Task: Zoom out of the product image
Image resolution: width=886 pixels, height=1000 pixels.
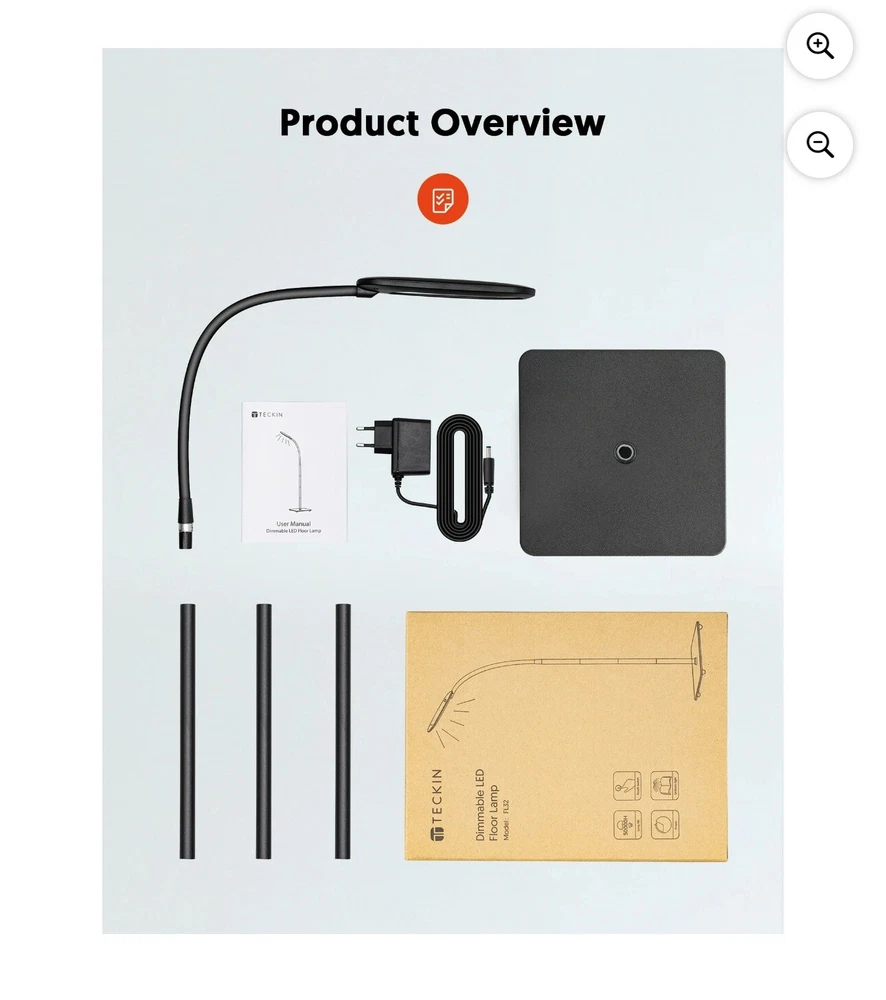Action: point(819,145)
